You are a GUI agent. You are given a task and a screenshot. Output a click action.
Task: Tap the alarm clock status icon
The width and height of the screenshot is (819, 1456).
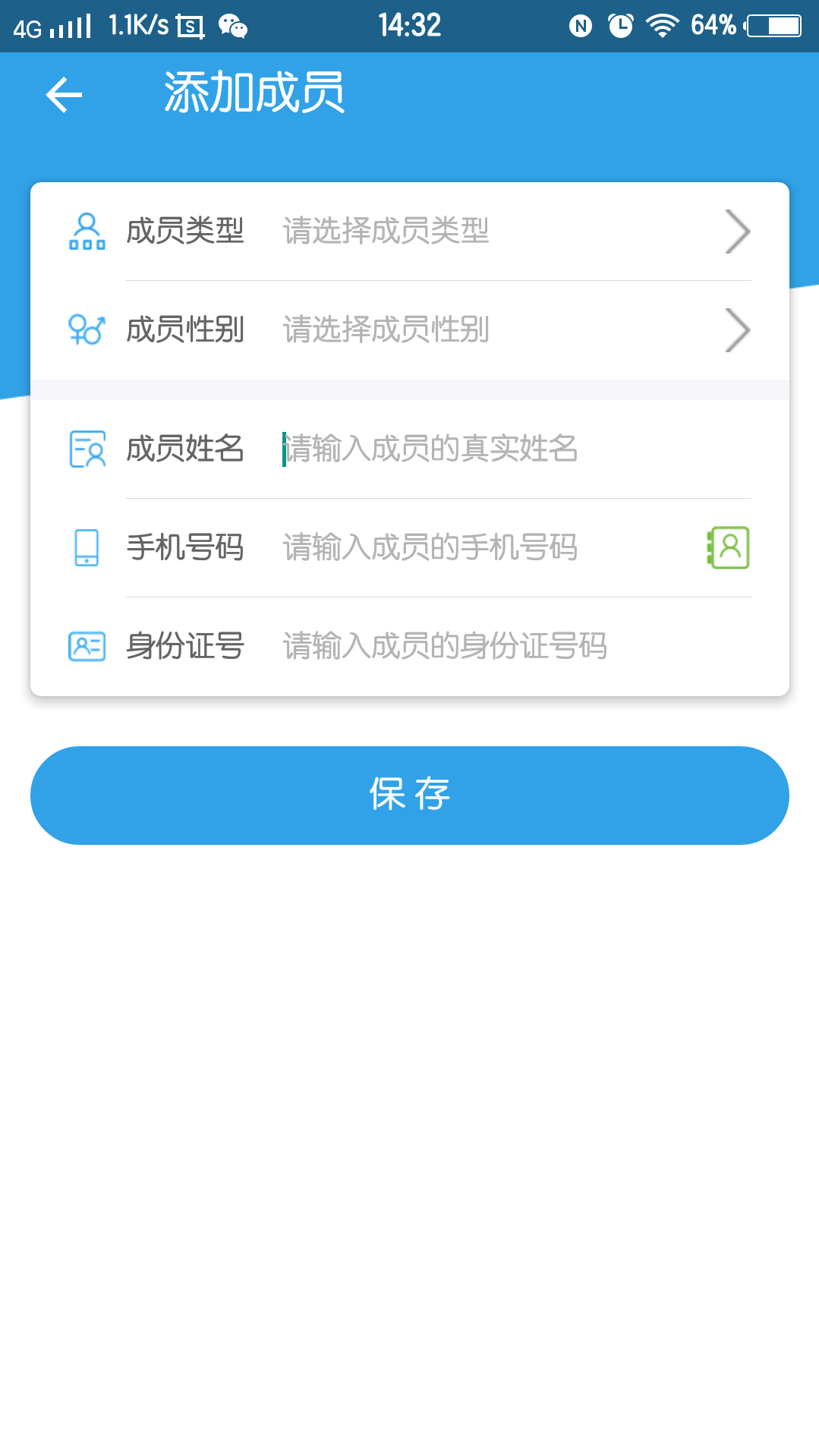pos(619,25)
